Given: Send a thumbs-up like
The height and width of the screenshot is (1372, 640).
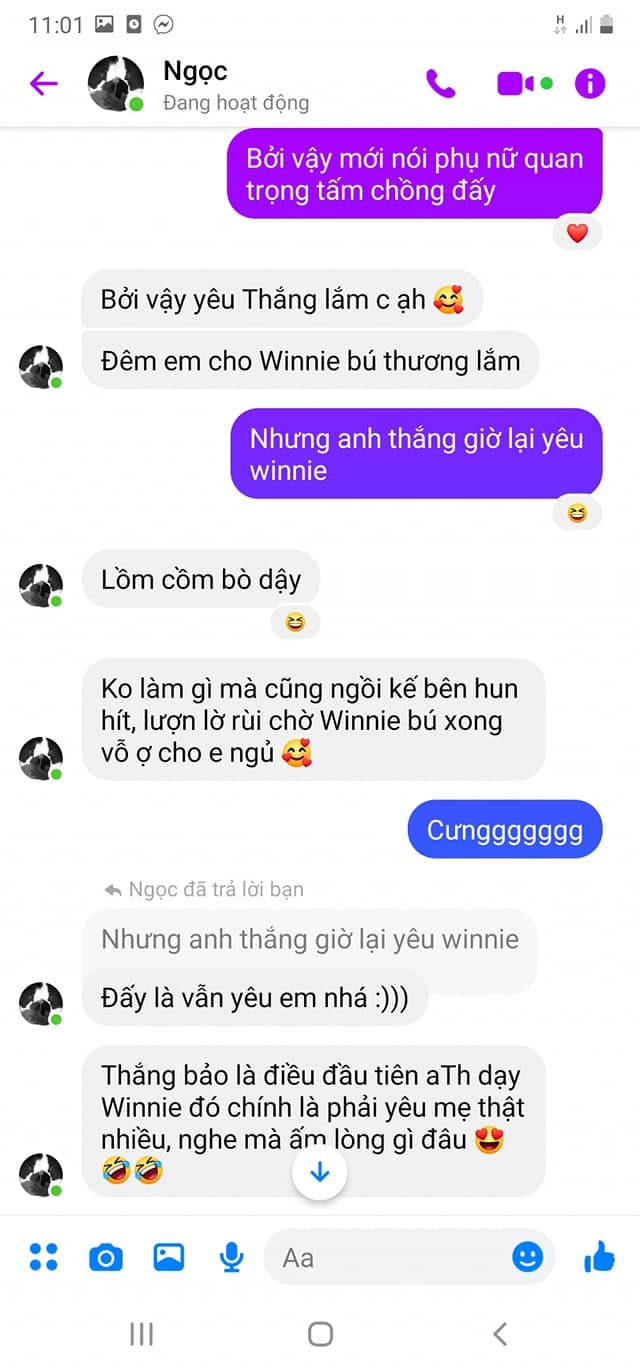Looking at the screenshot, I should pos(598,1257).
